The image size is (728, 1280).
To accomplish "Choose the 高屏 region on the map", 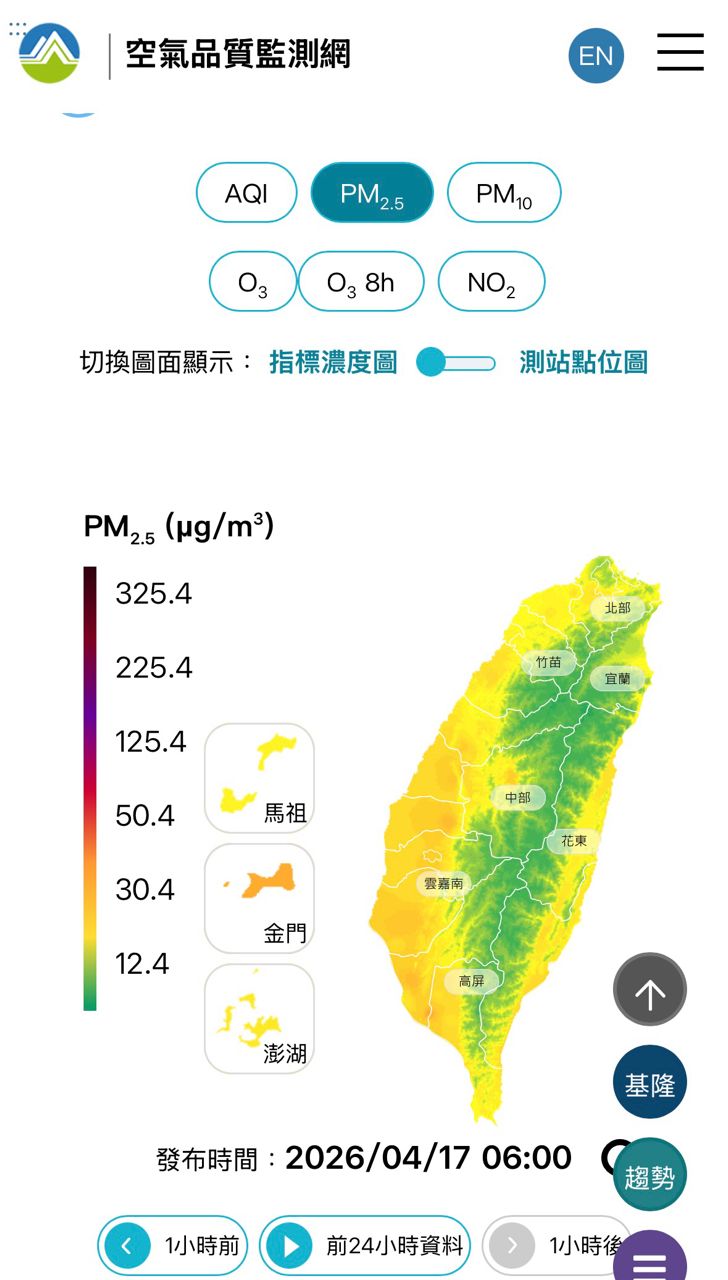I will (x=471, y=981).
